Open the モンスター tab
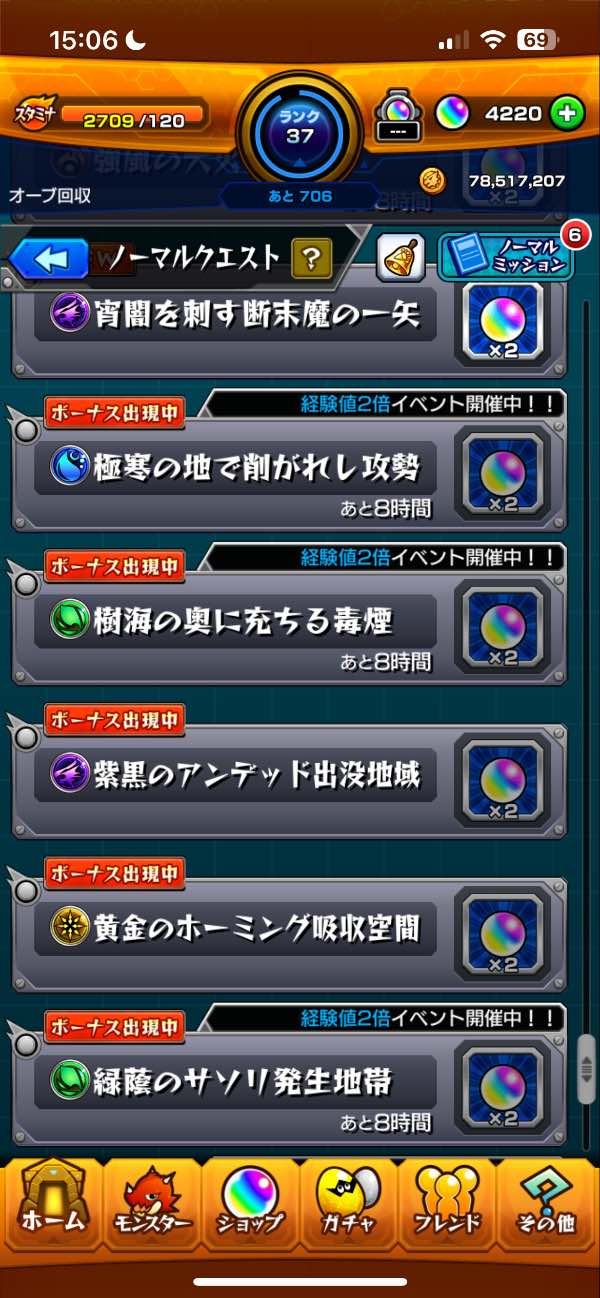 tap(150, 1200)
